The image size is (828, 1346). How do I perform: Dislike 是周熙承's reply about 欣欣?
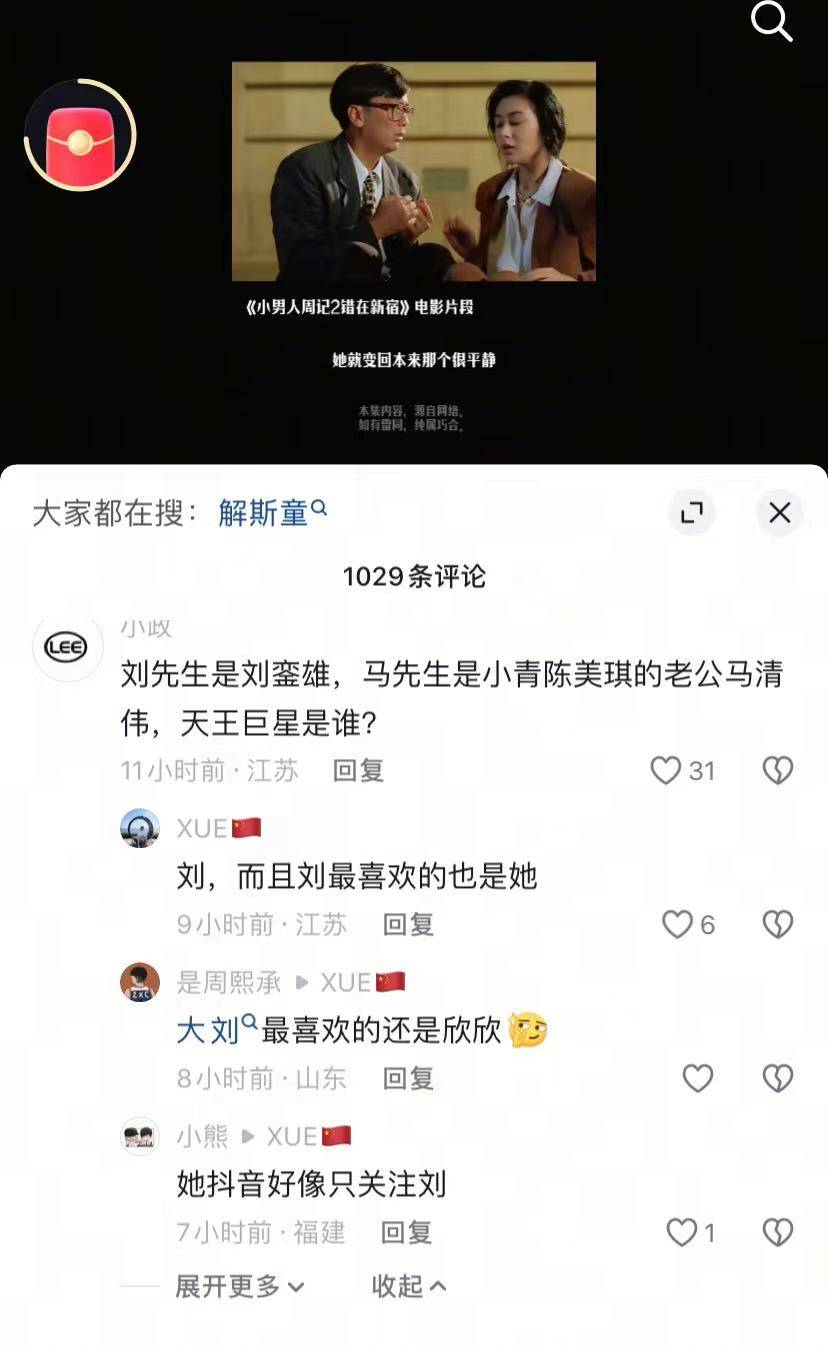pyautogui.click(x=777, y=1078)
